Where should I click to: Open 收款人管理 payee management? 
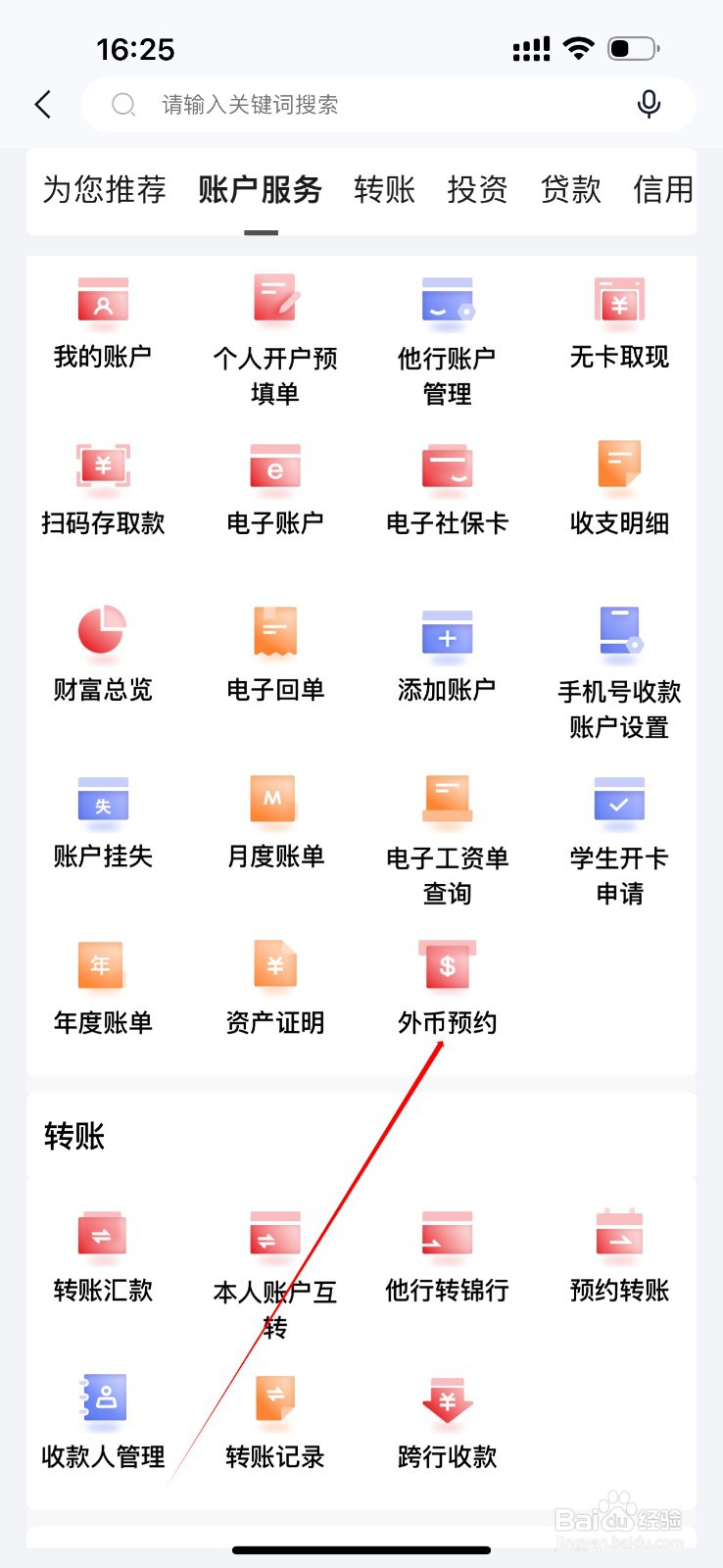(102, 1426)
